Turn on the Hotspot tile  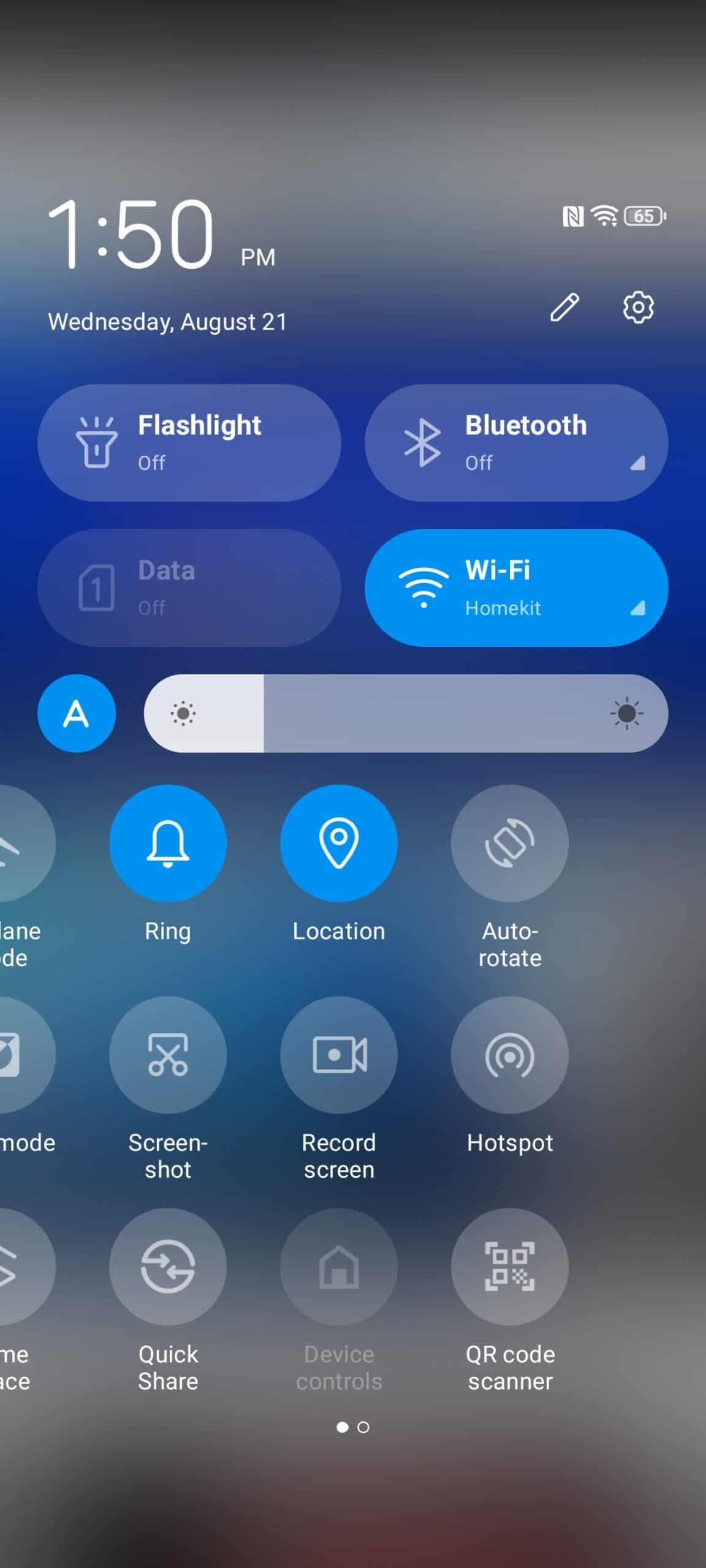510,1055
